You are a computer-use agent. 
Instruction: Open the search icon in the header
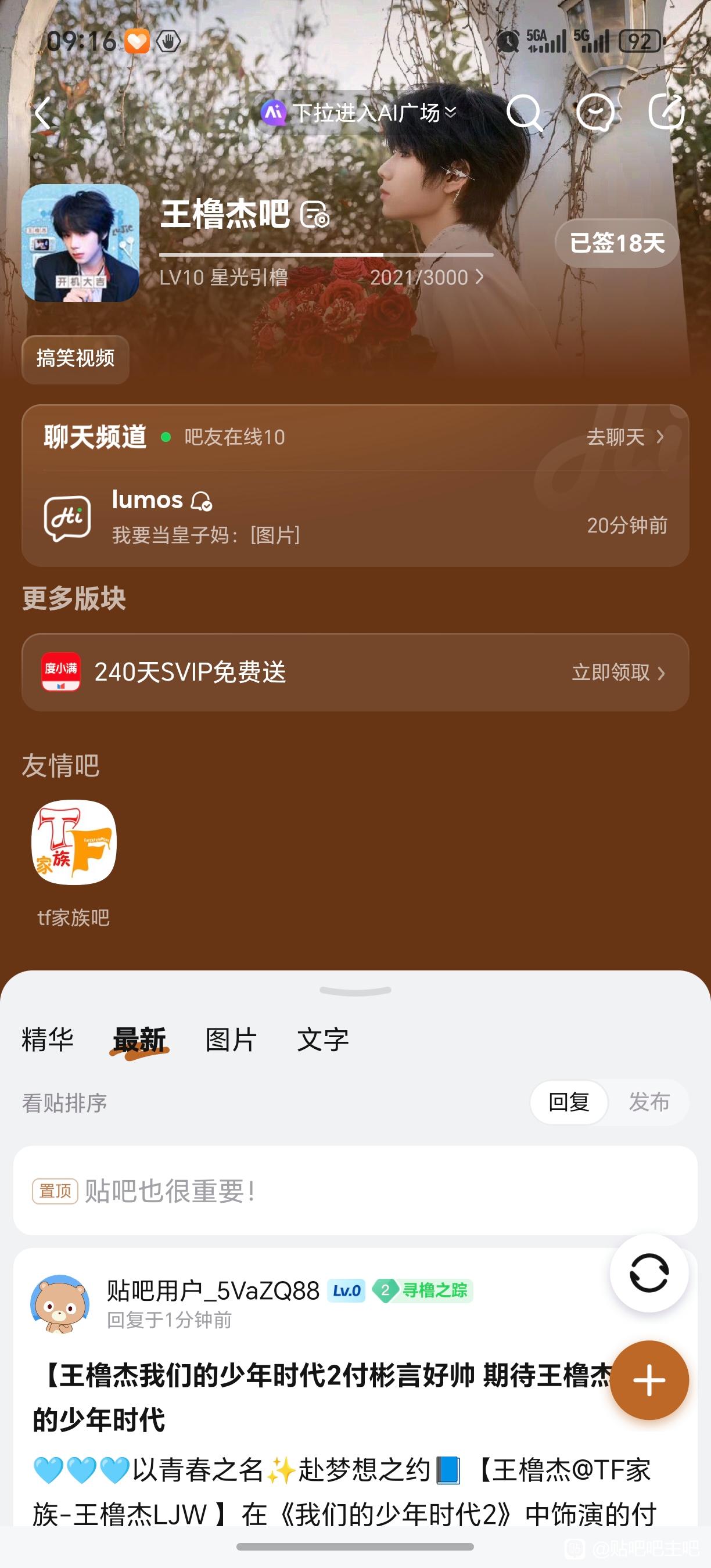(523, 113)
